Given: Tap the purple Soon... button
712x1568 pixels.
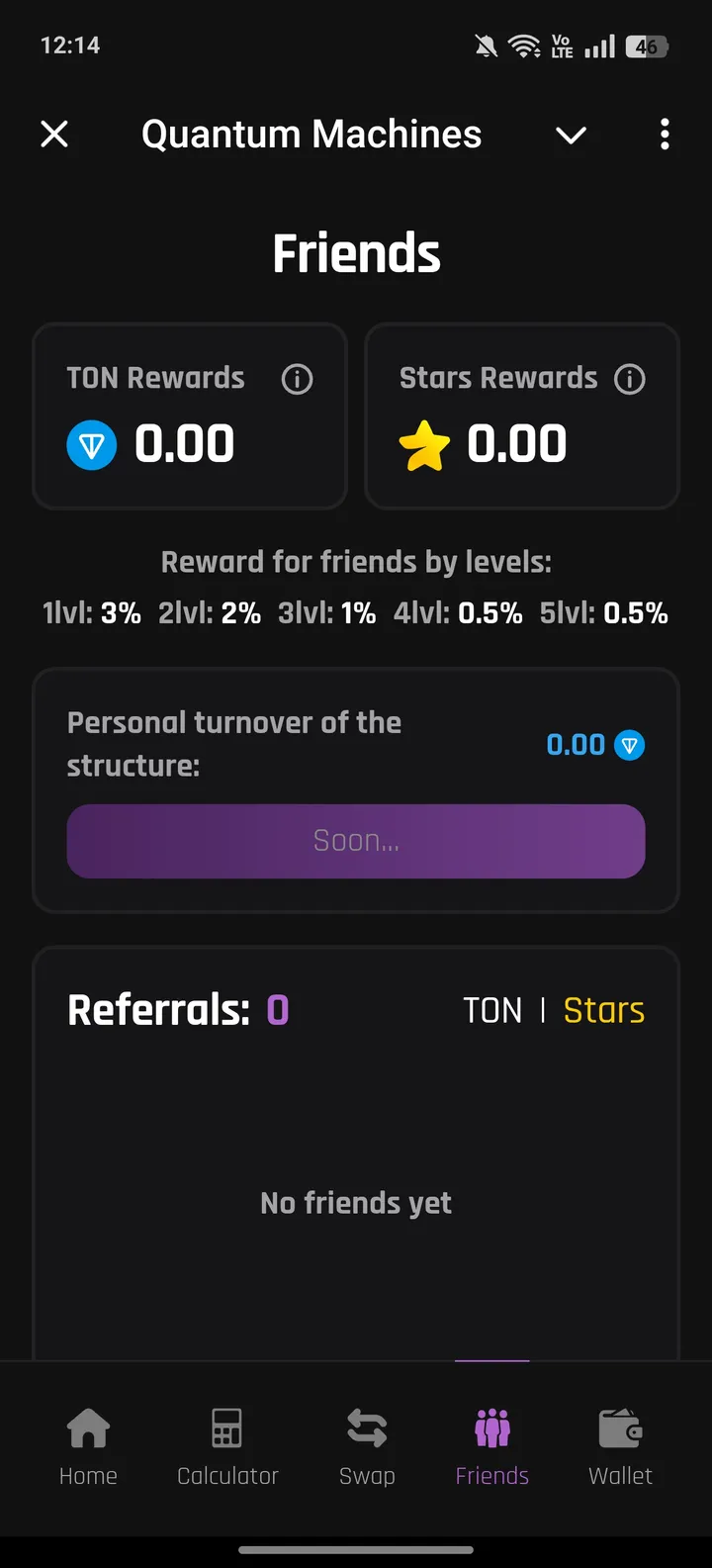Looking at the screenshot, I should 356,841.
